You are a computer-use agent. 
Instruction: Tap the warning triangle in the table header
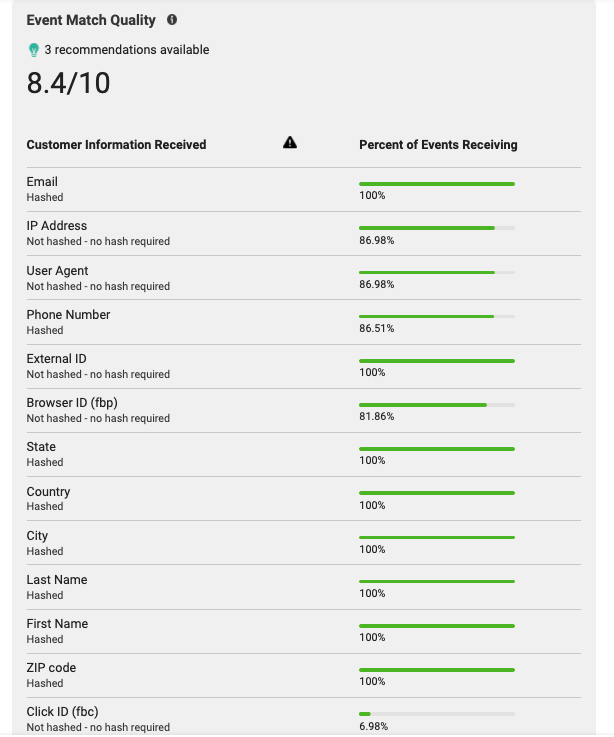tap(290, 143)
